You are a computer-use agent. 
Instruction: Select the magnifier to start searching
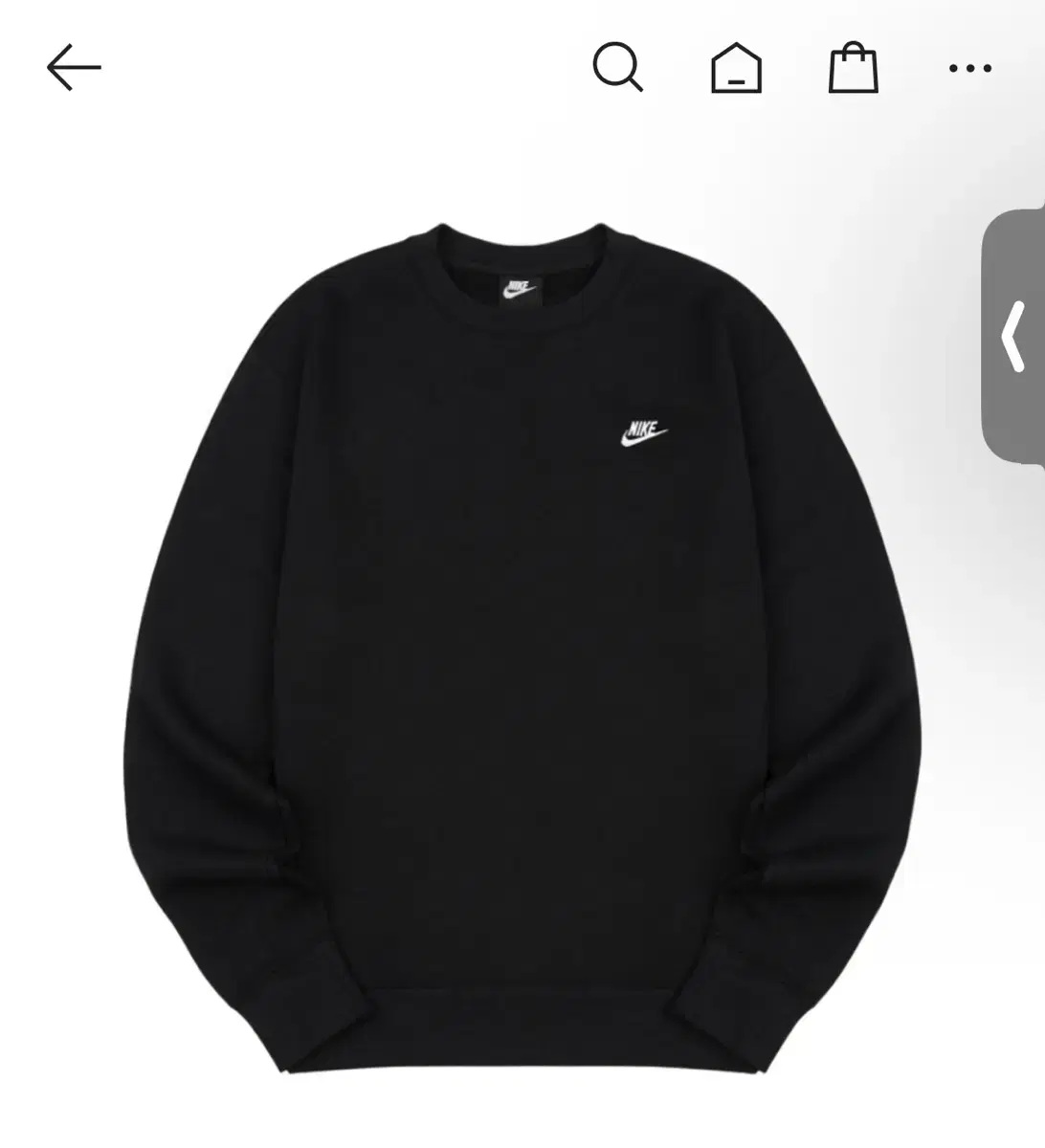point(620,68)
